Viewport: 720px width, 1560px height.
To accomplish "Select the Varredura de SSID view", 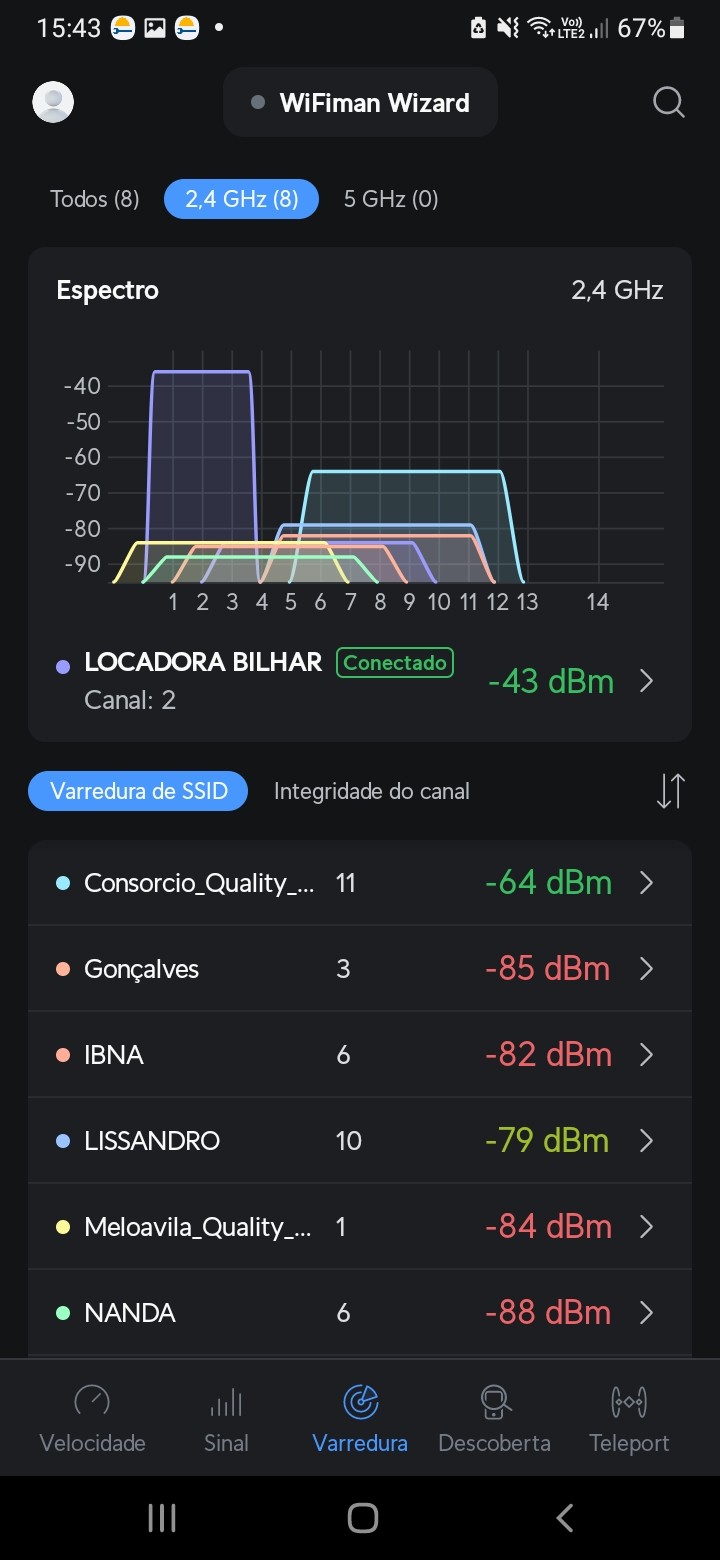I will click(138, 791).
